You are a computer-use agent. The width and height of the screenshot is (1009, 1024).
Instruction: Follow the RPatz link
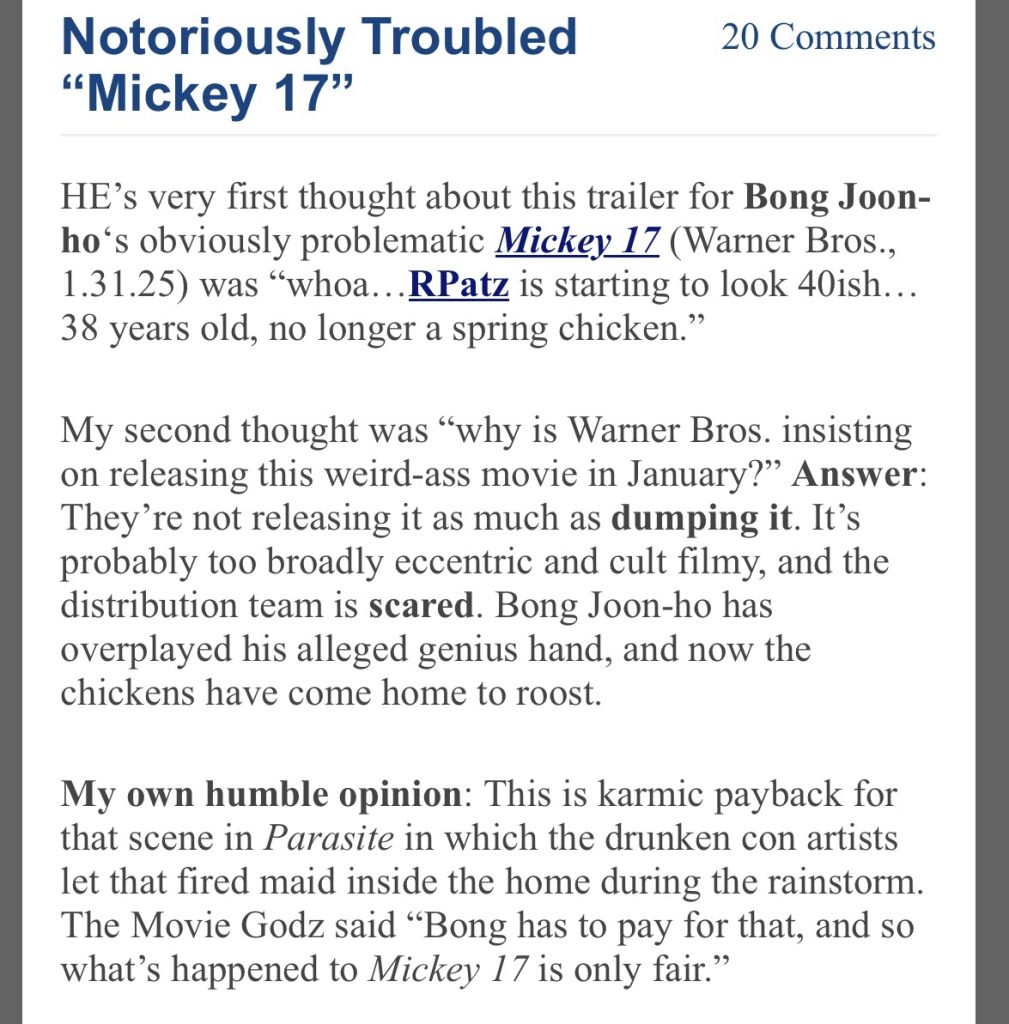(459, 285)
